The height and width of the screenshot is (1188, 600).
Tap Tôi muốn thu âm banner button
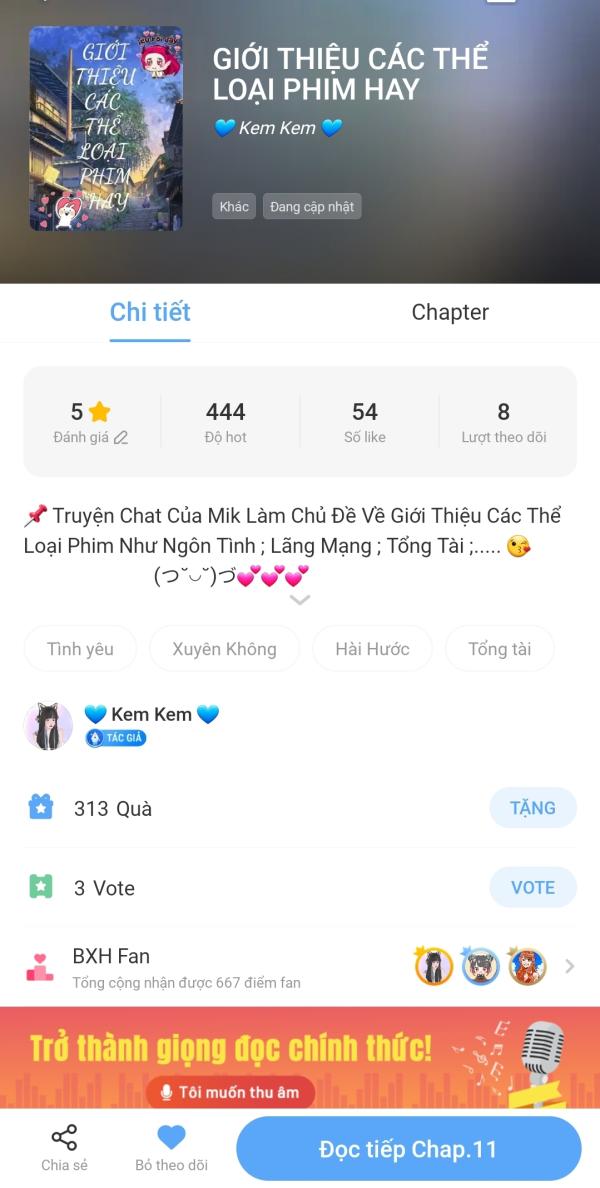click(x=230, y=1092)
